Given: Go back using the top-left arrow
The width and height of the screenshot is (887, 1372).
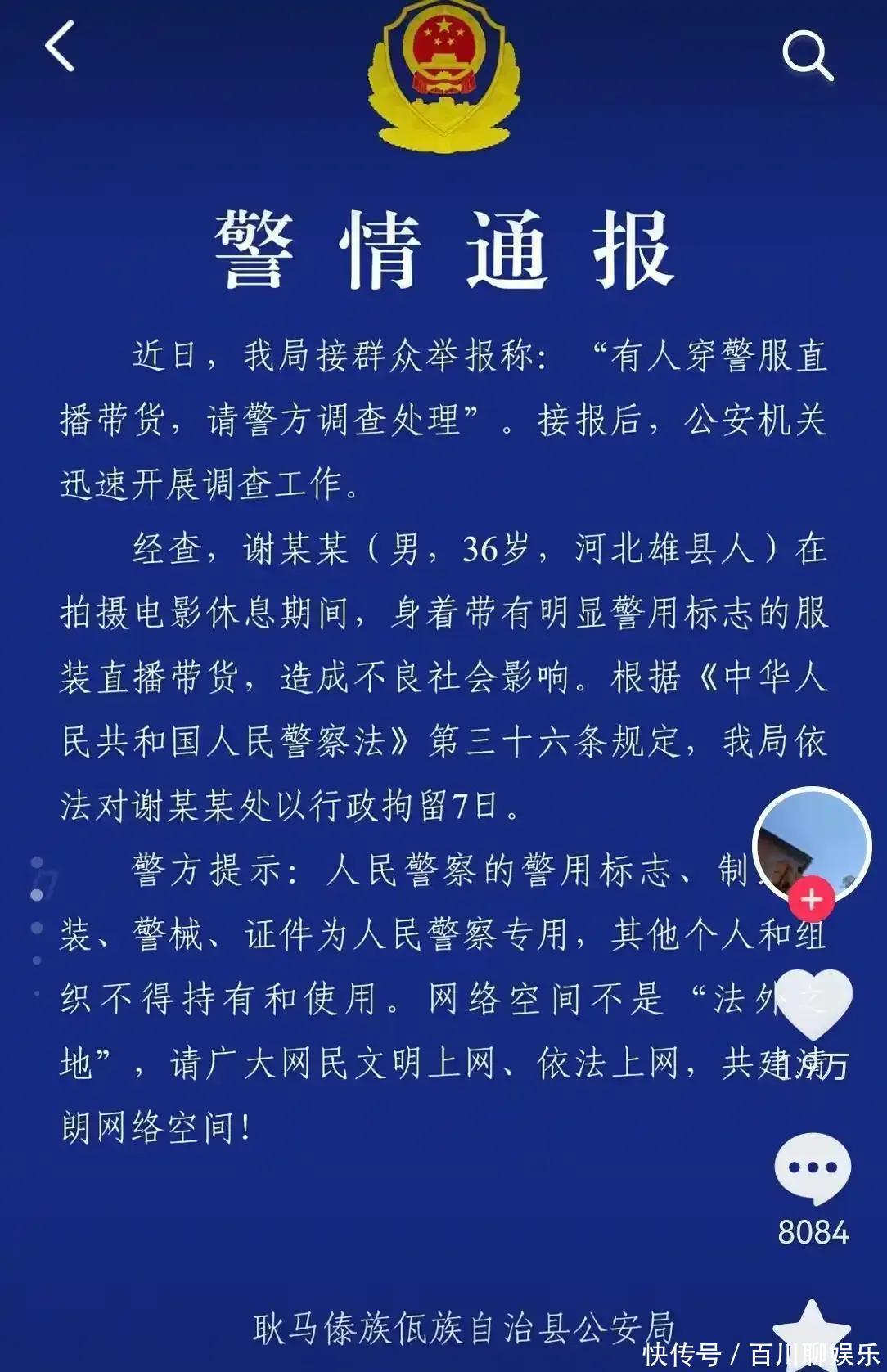Looking at the screenshot, I should [x=60, y=47].
